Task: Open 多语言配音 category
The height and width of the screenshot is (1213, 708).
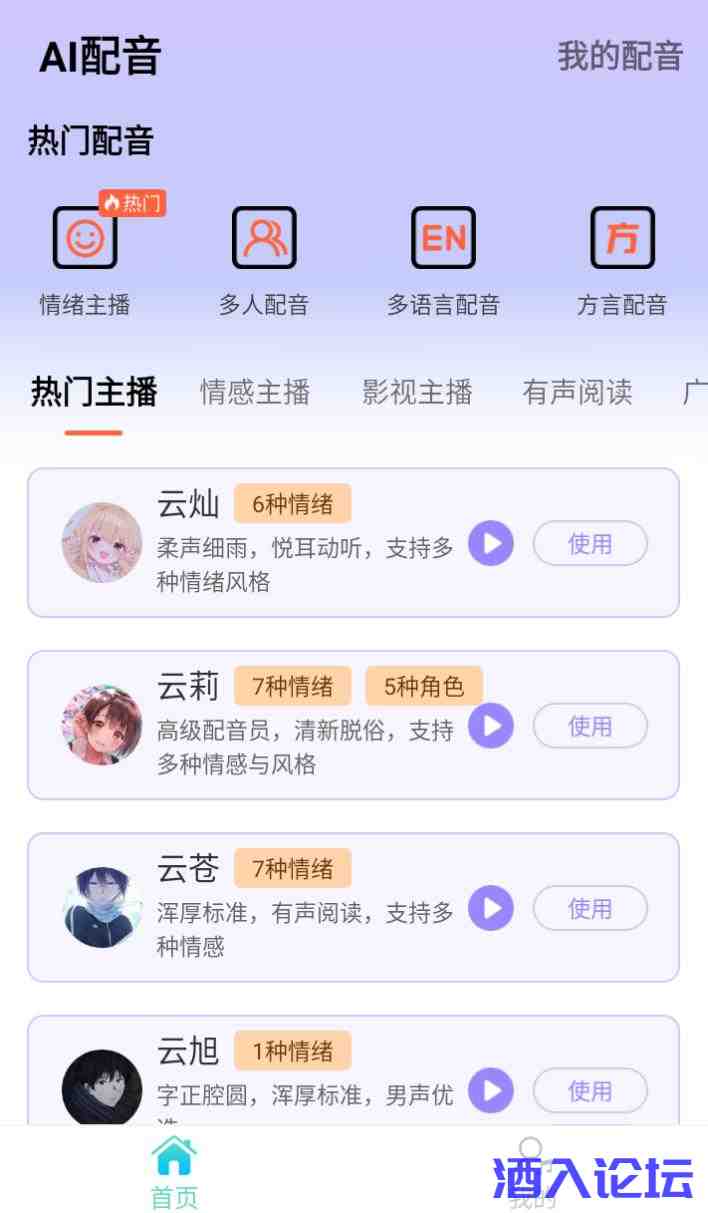Action: point(443,258)
